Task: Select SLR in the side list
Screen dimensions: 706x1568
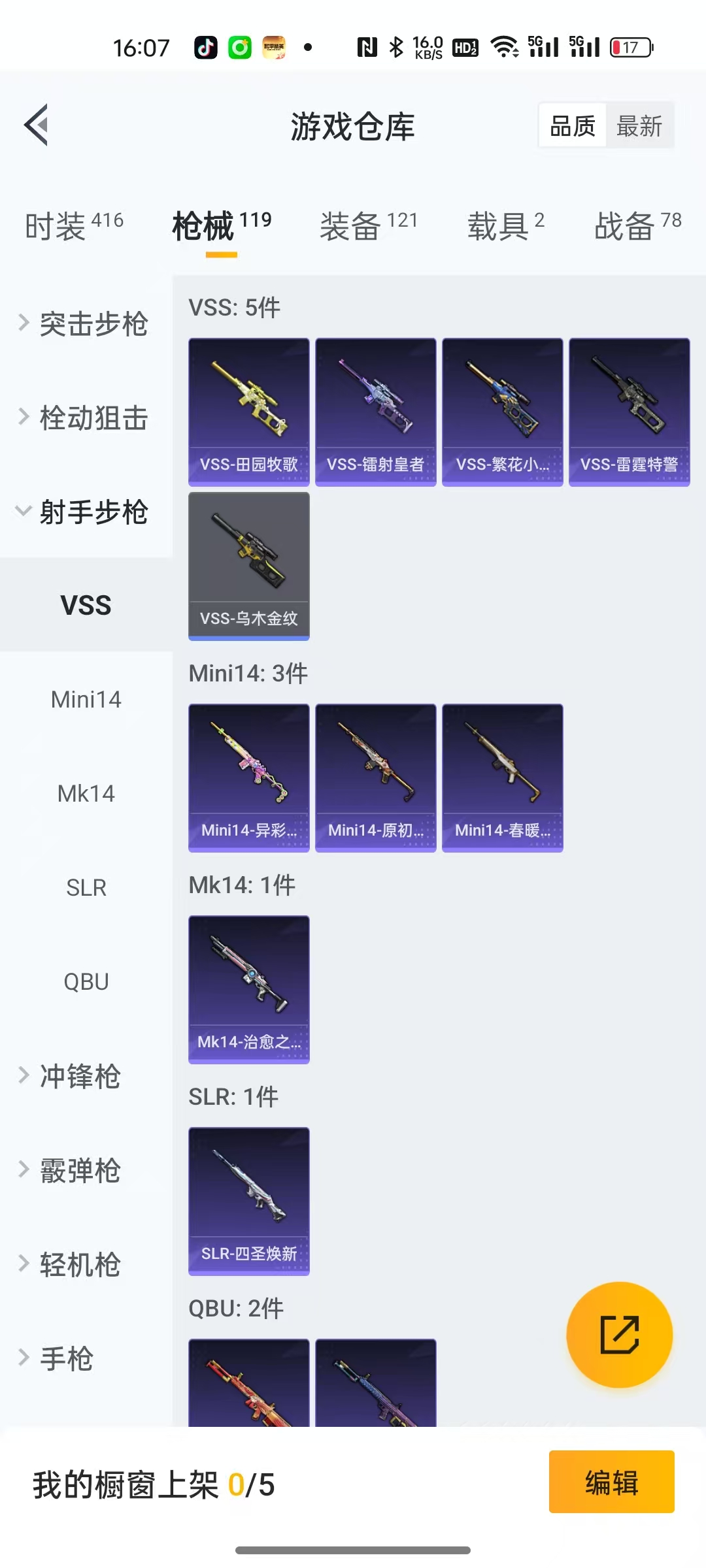Action: click(x=86, y=888)
